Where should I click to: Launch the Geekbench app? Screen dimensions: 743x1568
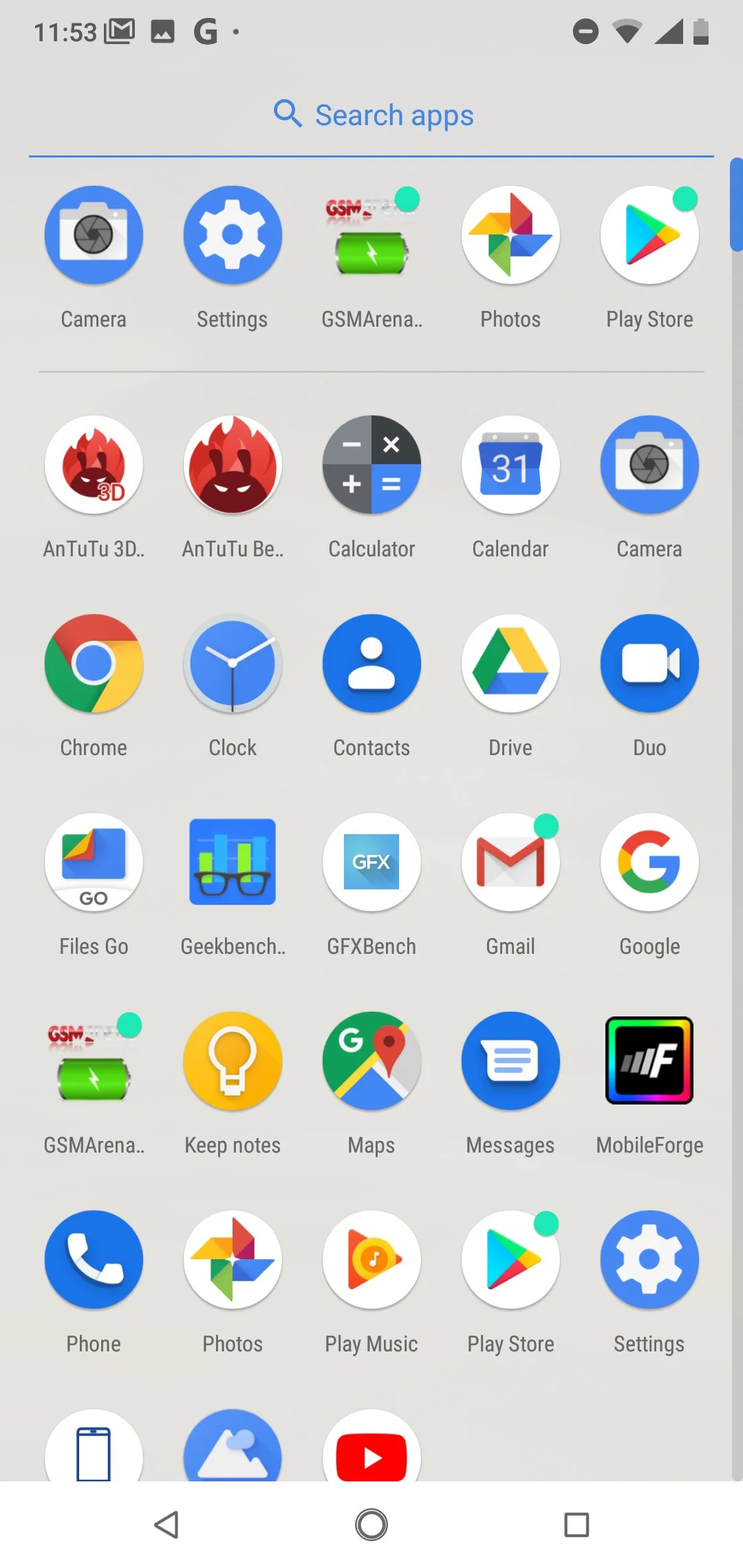click(x=233, y=863)
